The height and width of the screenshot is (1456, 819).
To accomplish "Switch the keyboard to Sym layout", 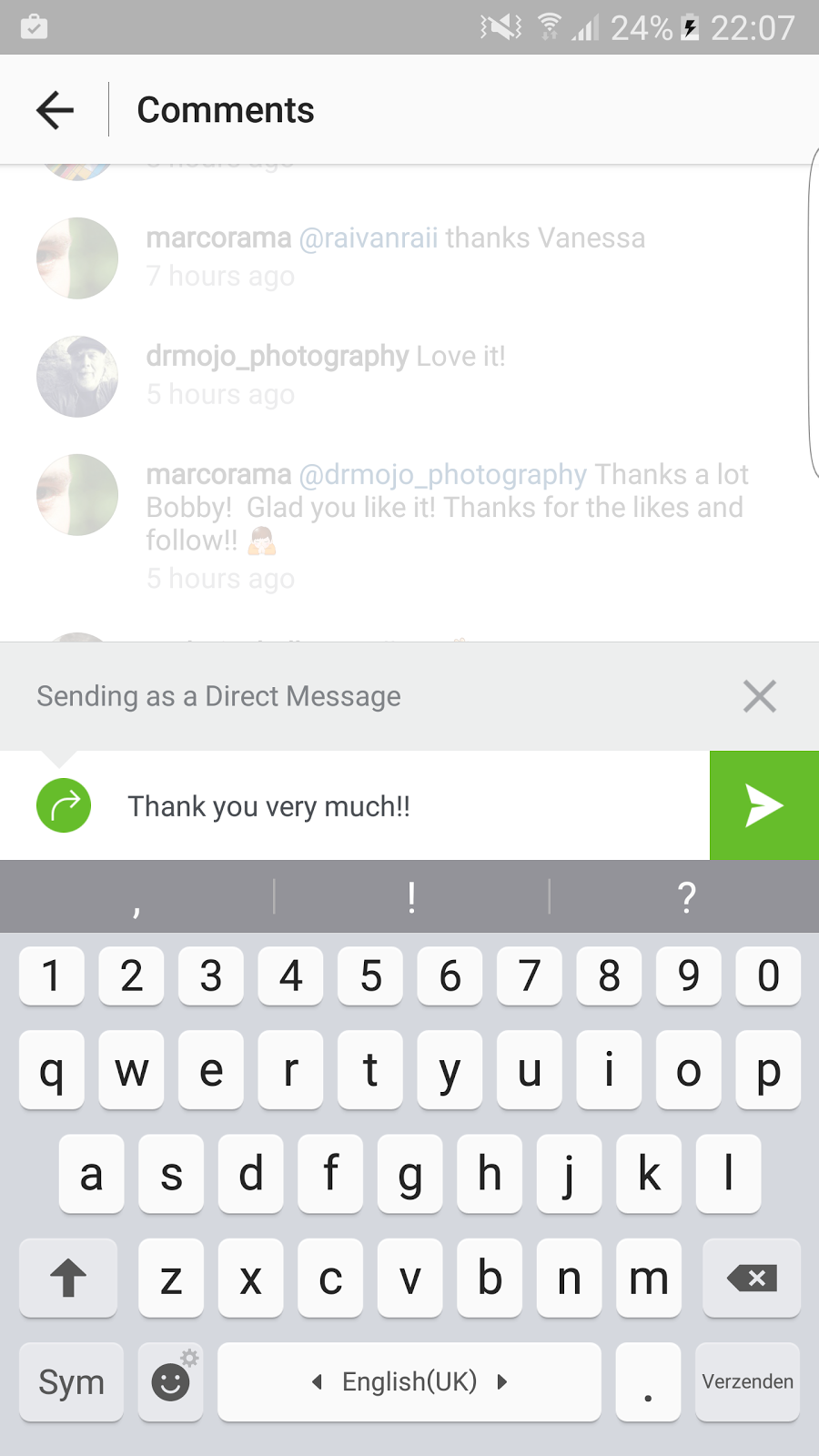I will (71, 1381).
